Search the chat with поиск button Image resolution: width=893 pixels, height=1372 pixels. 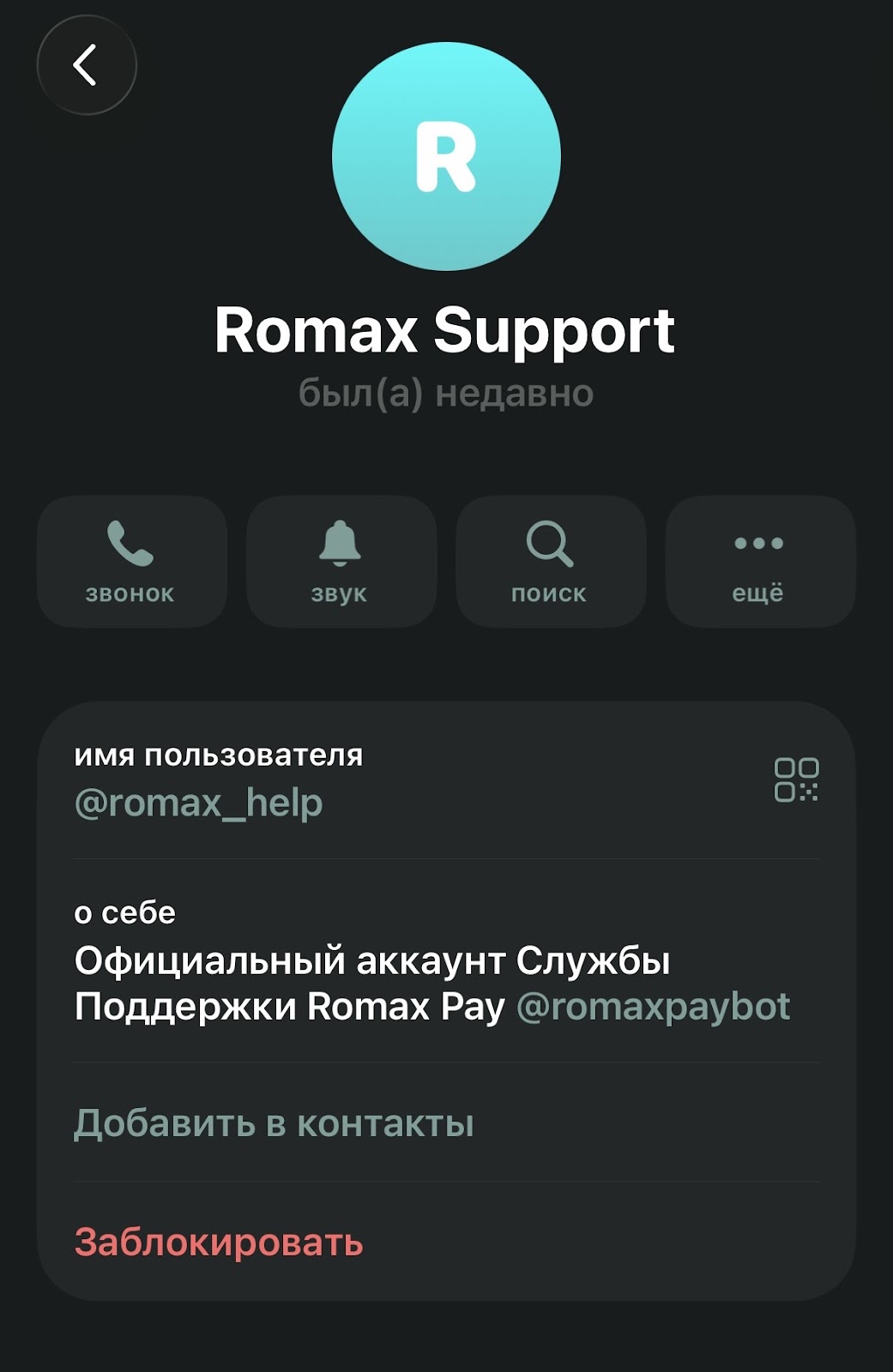(x=550, y=561)
